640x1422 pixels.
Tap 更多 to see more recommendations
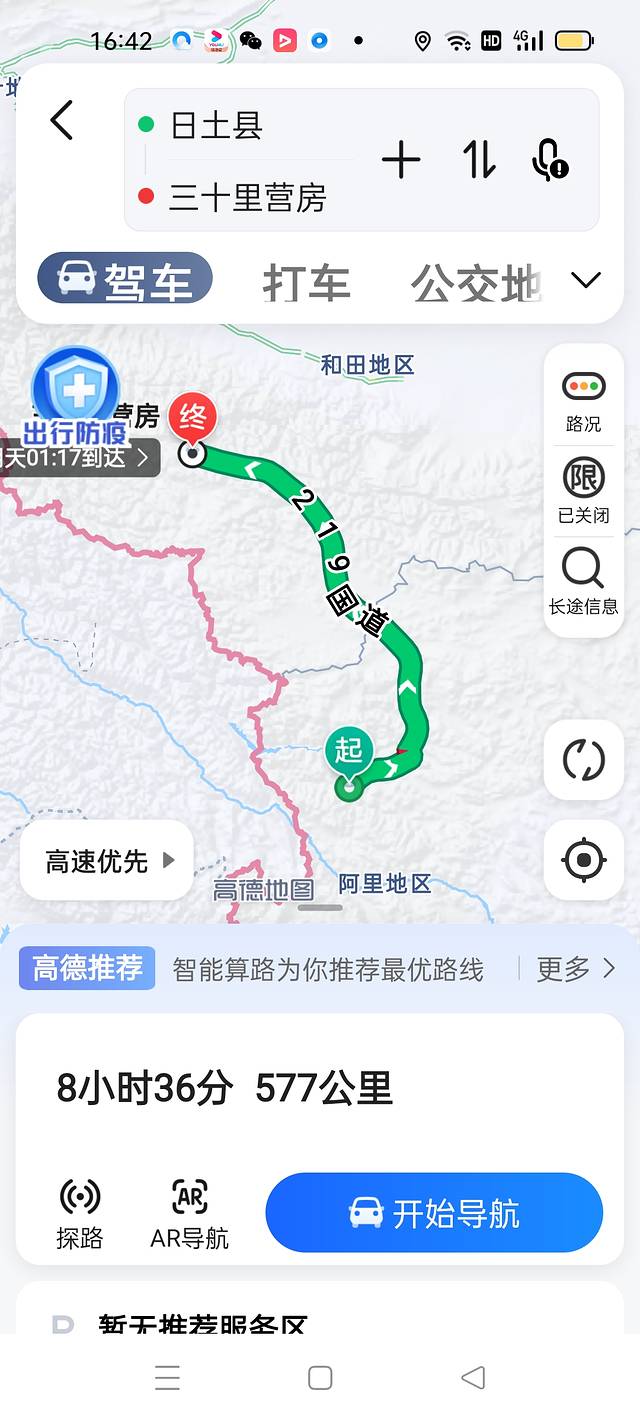[576, 968]
